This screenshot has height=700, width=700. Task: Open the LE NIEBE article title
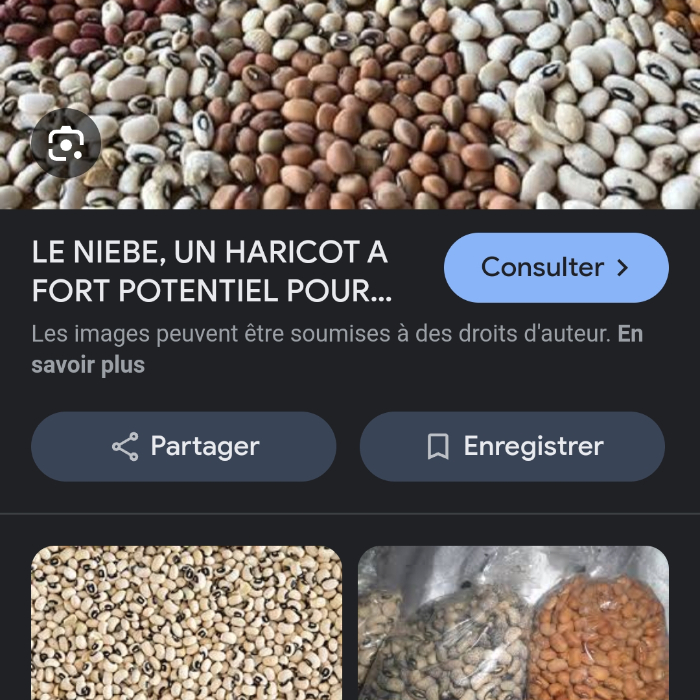coord(212,271)
